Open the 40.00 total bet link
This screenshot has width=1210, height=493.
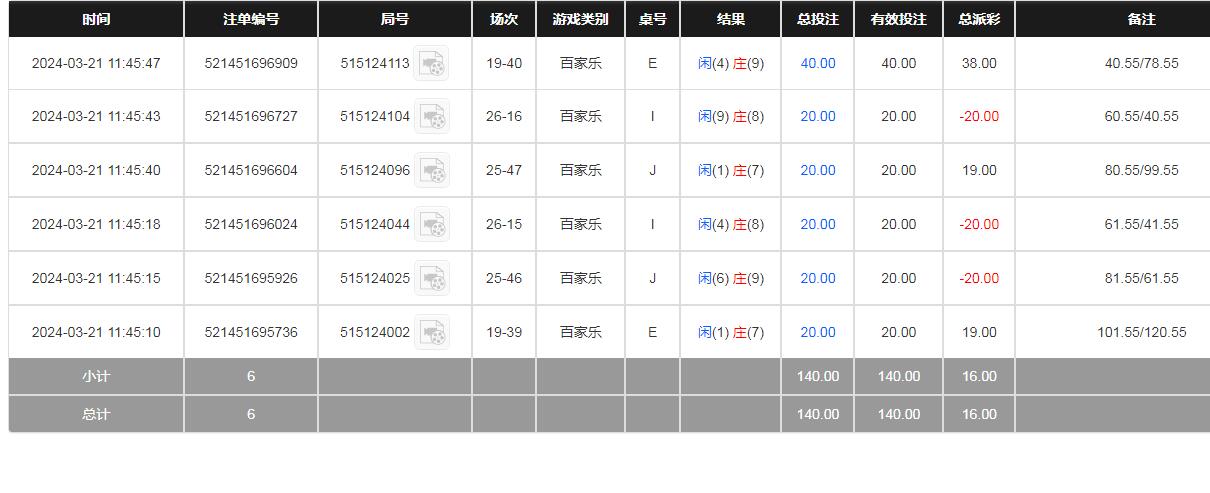click(817, 63)
